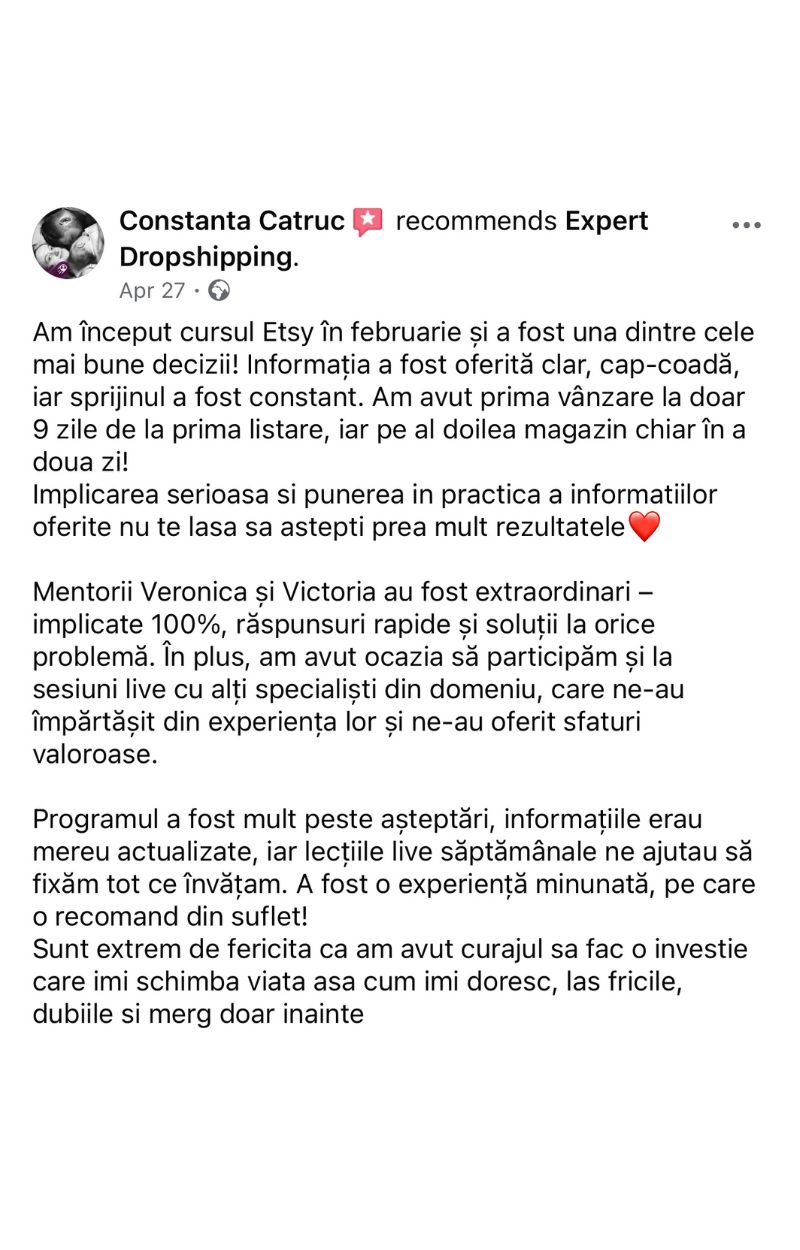Open the Expert Dropshipping page
The image size is (800, 1250).
(207, 257)
